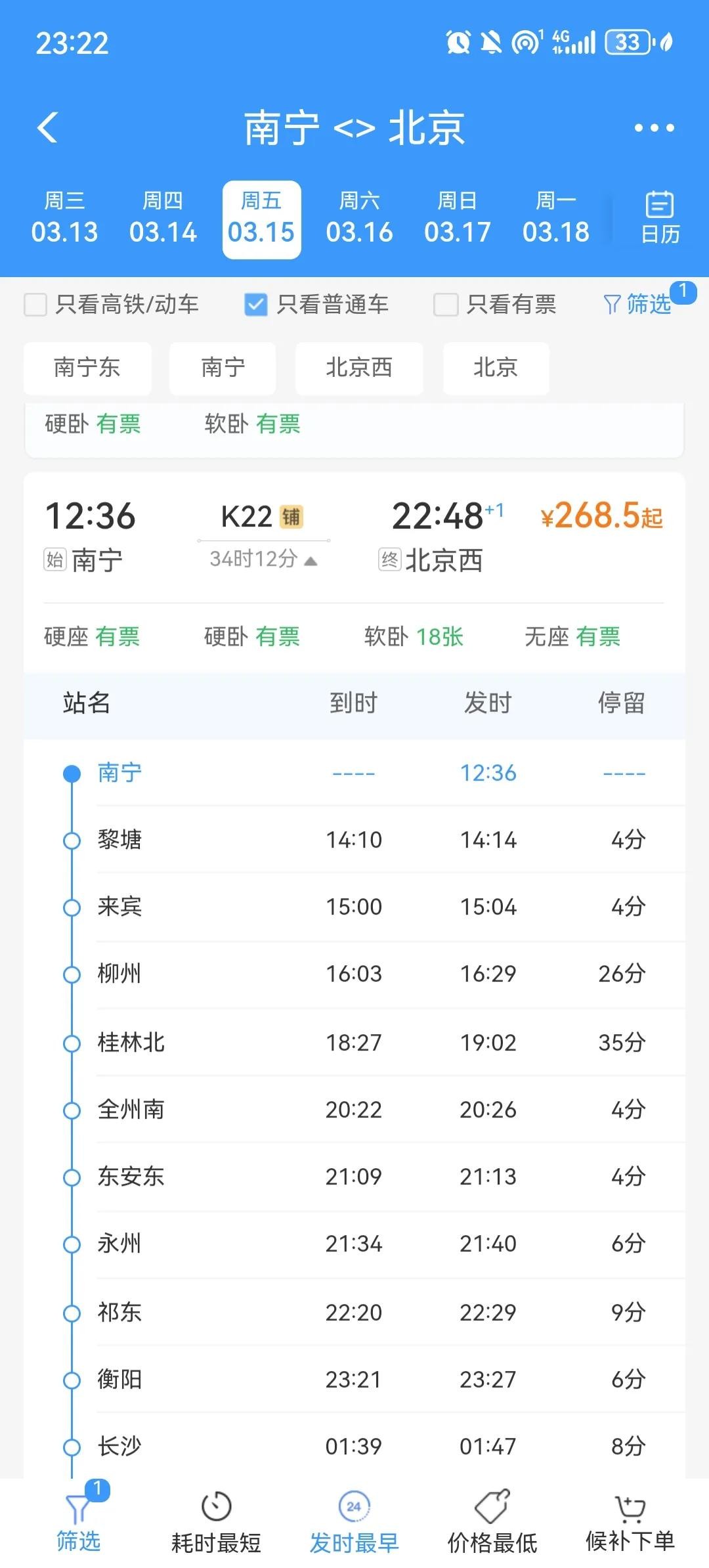Uncheck the 只看普通车 option

click(255, 305)
